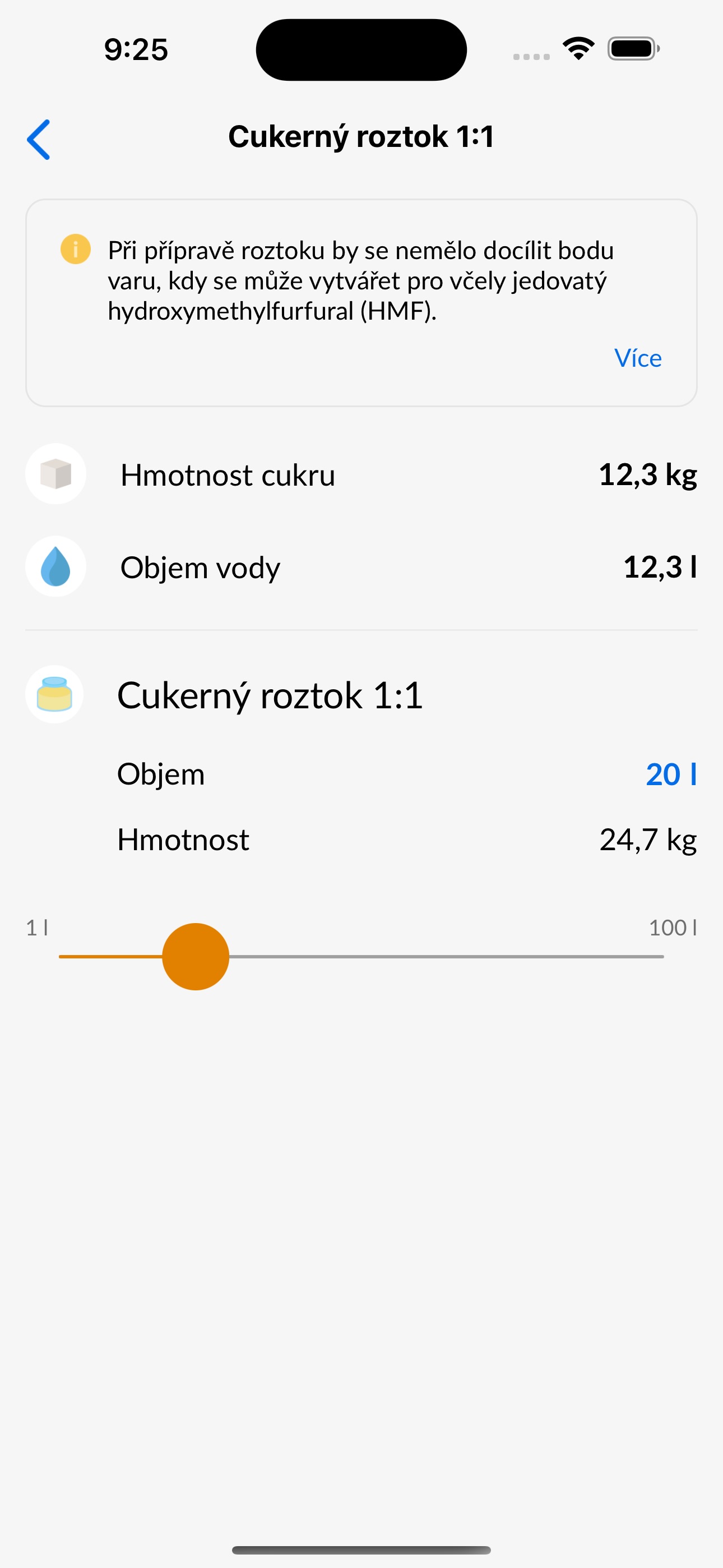Go back using the blue back arrow
This screenshot has height=1568, width=723.
(40, 139)
